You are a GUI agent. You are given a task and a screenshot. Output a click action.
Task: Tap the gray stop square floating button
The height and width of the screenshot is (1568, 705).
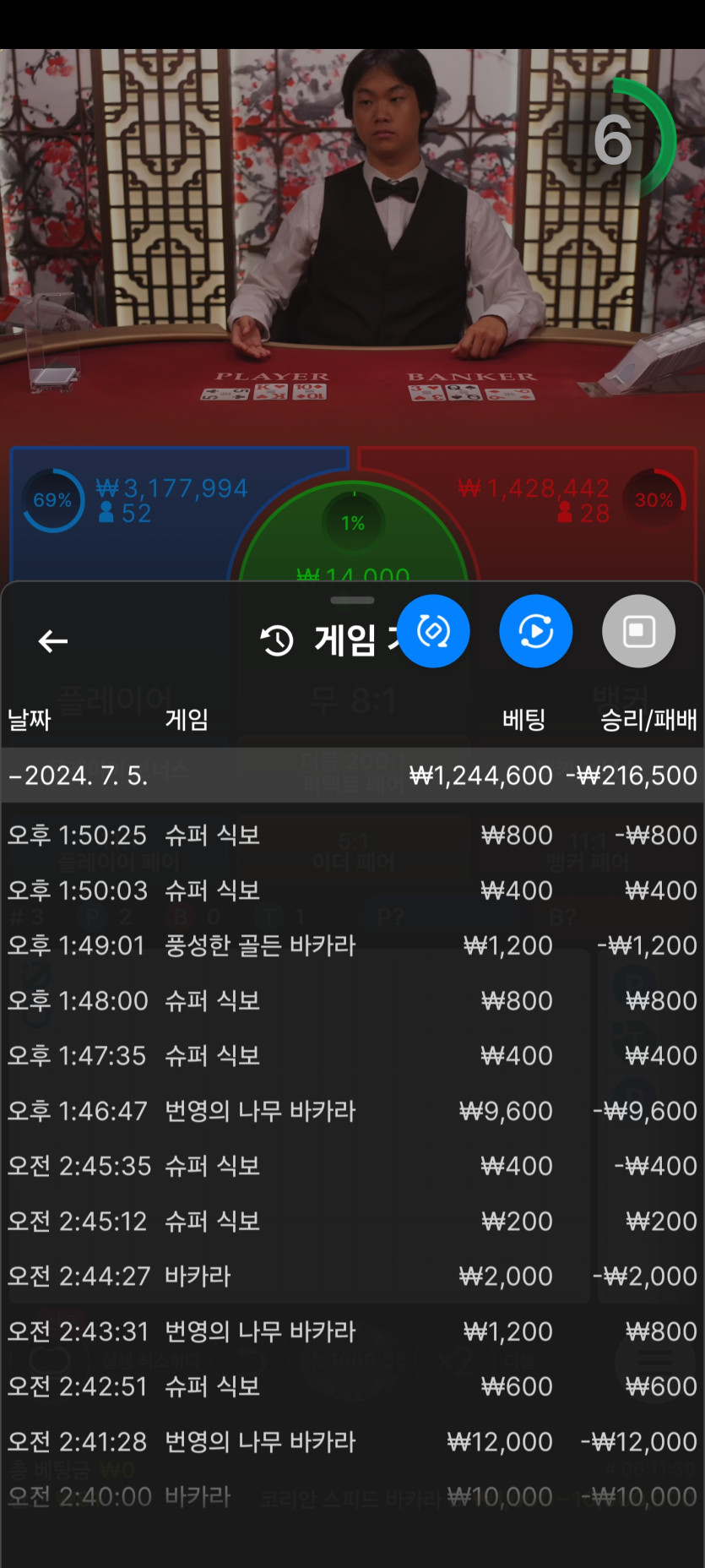tap(638, 631)
